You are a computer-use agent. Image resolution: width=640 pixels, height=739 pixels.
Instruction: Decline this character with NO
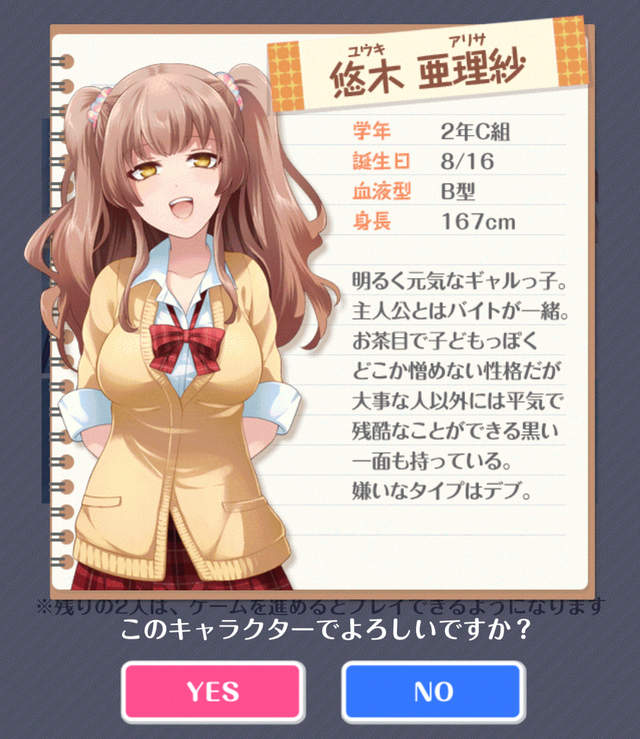click(x=433, y=691)
